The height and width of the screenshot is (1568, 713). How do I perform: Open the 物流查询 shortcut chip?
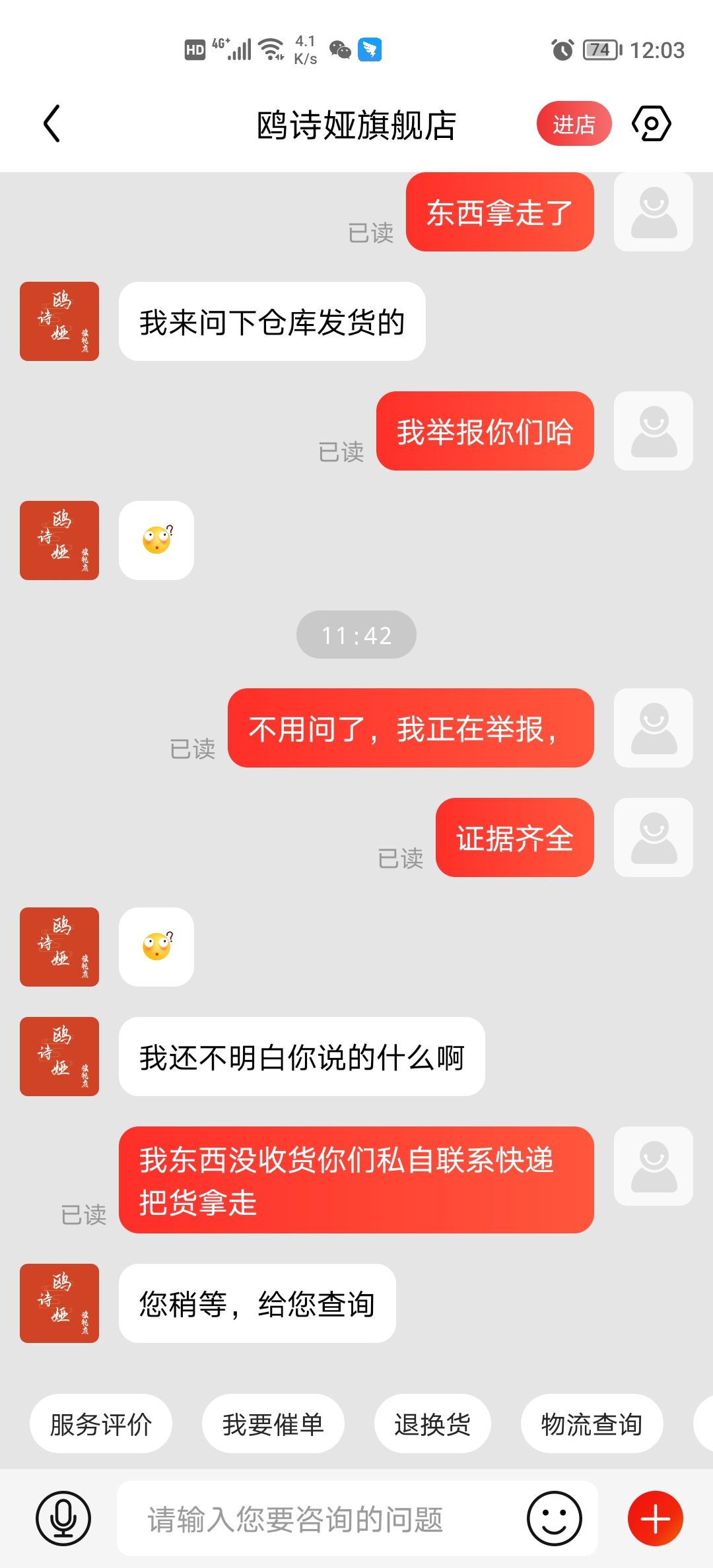(592, 1424)
